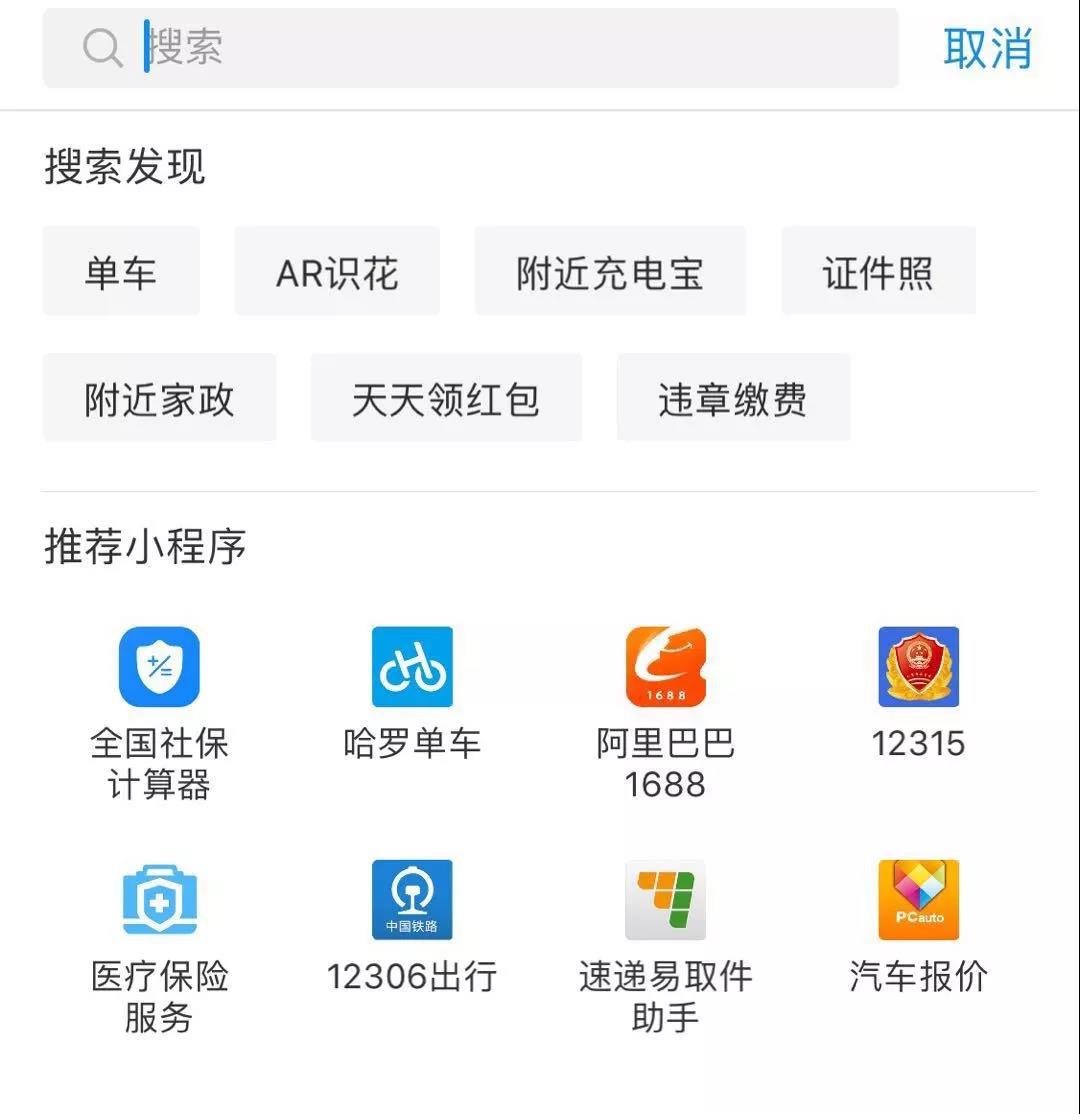This screenshot has width=1080, height=1114.
Task: Choose the AR识花 suggestion chip
Action: tap(337, 272)
